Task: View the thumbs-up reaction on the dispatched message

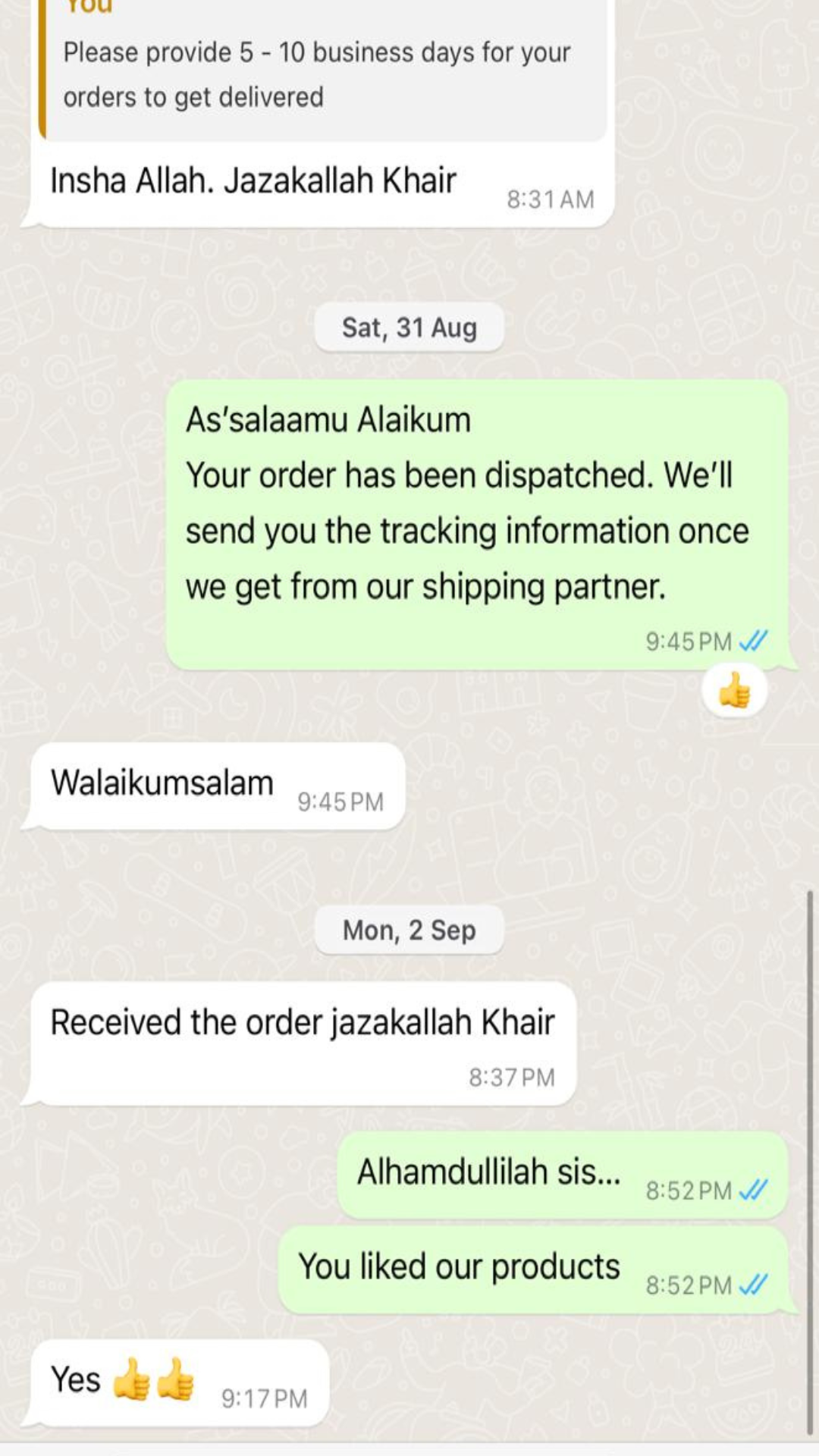Action: click(x=734, y=691)
